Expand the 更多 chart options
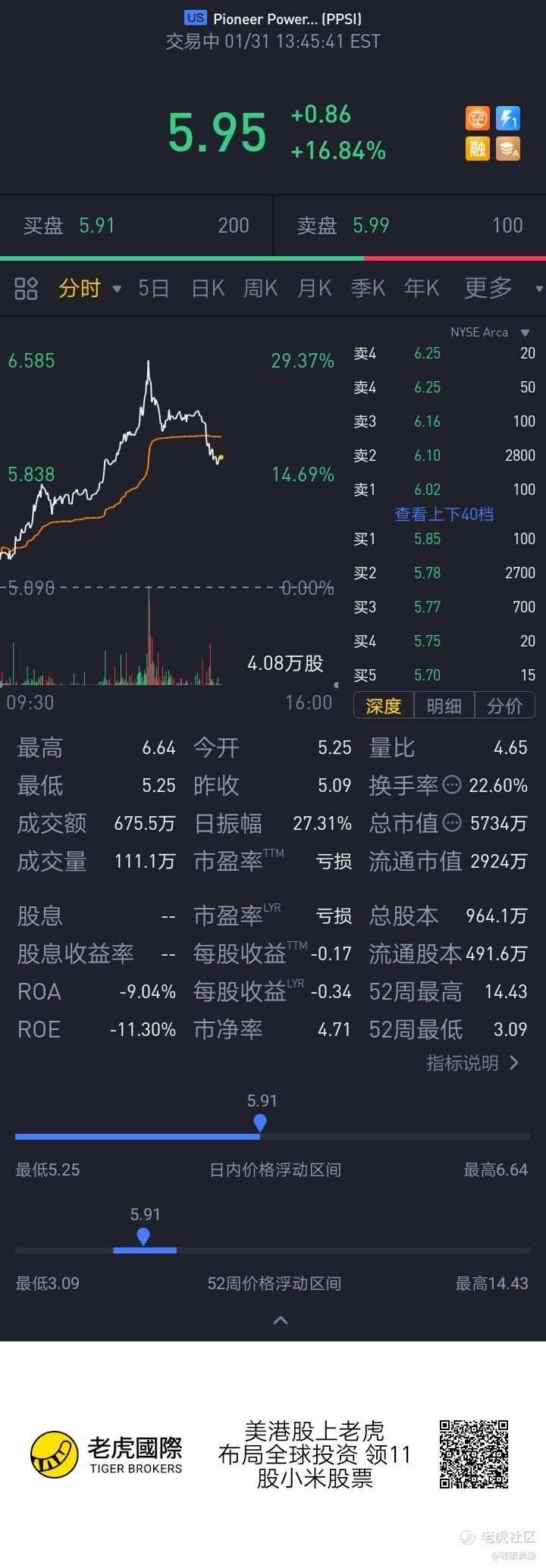The height and width of the screenshot is (1568, 546). click(489, 289)
